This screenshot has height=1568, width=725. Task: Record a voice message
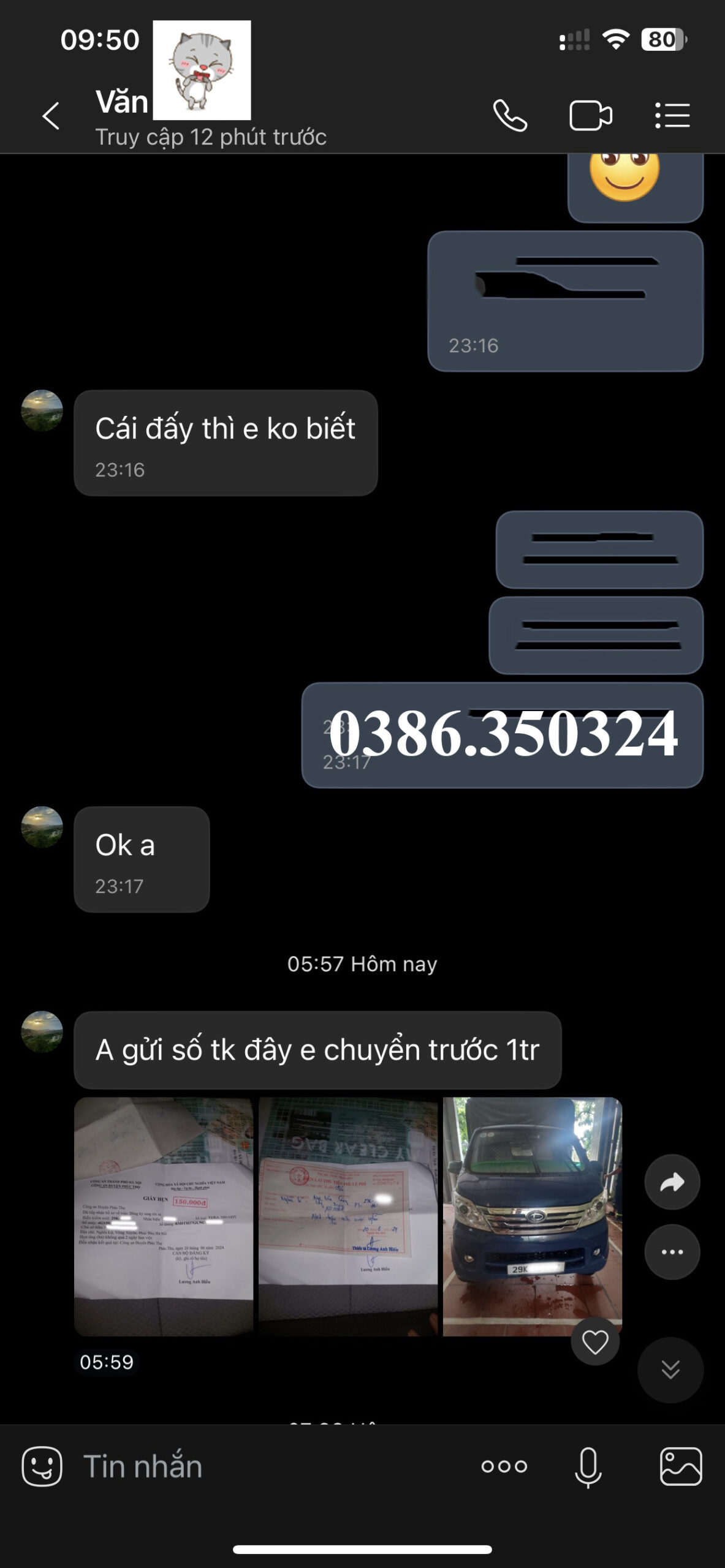[x=588, y=1466]
